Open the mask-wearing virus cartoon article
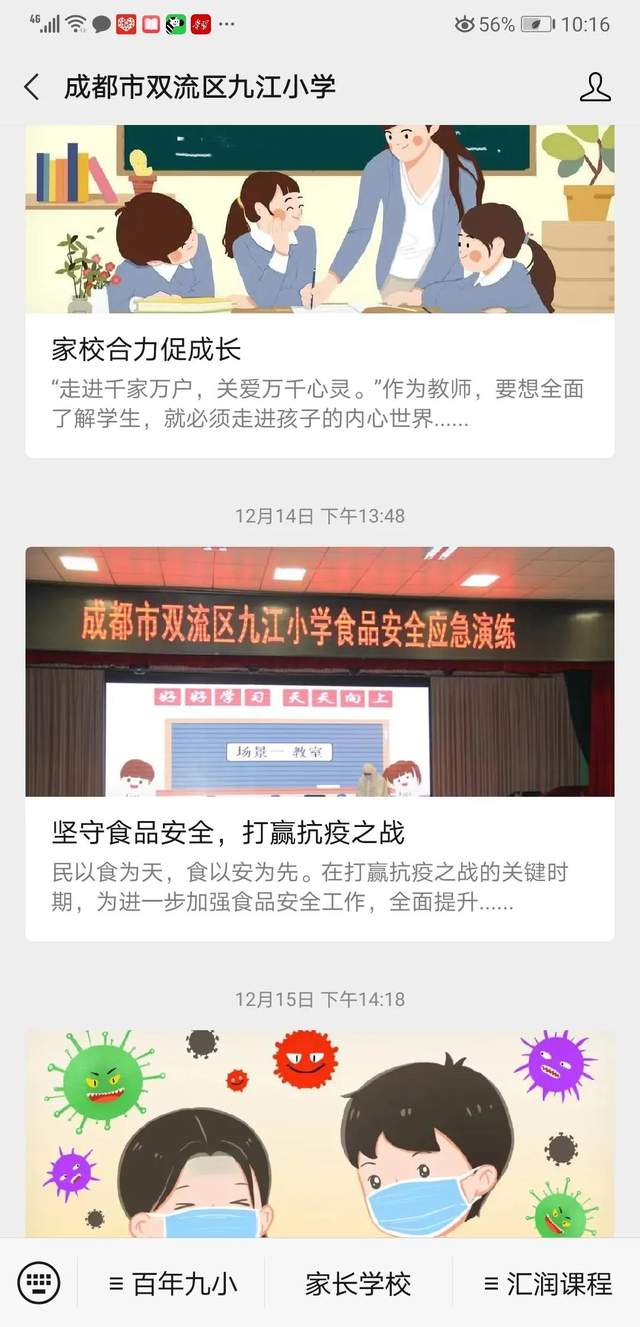The width and height of the screenshot is (640, 1327). coord(320,1134)
